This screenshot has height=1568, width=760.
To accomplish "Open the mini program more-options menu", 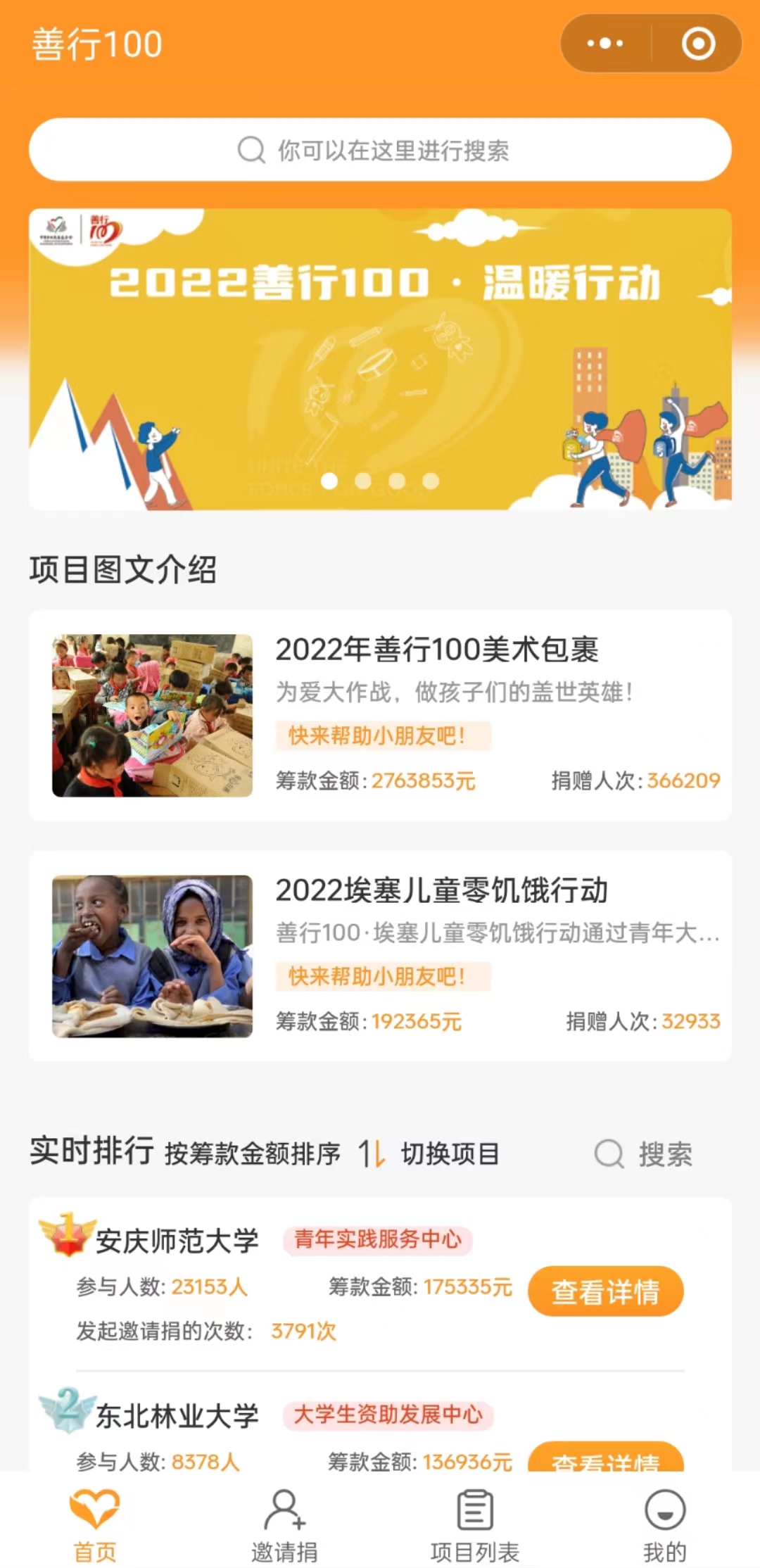I will pos(605,44).
